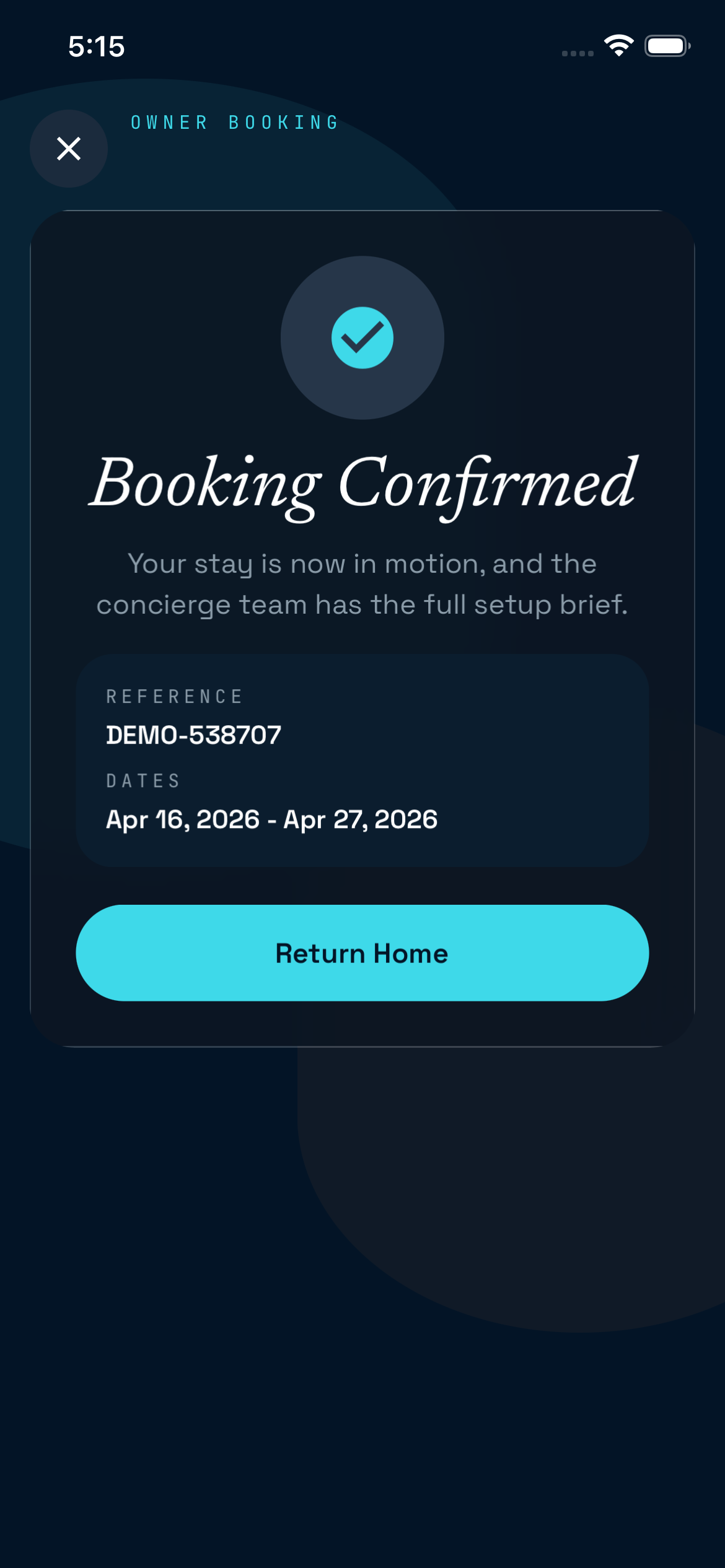The width and height of the screenshot is (725, 1568).
Task: Tap the DATES label
Action: coord(143,780)
